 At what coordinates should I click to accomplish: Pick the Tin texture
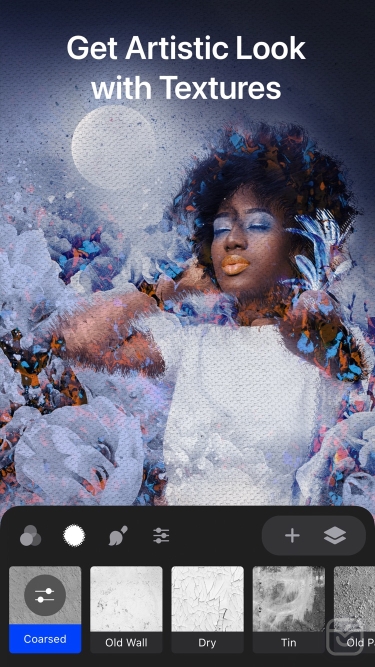pyautogui.click(x=289, y=609)
